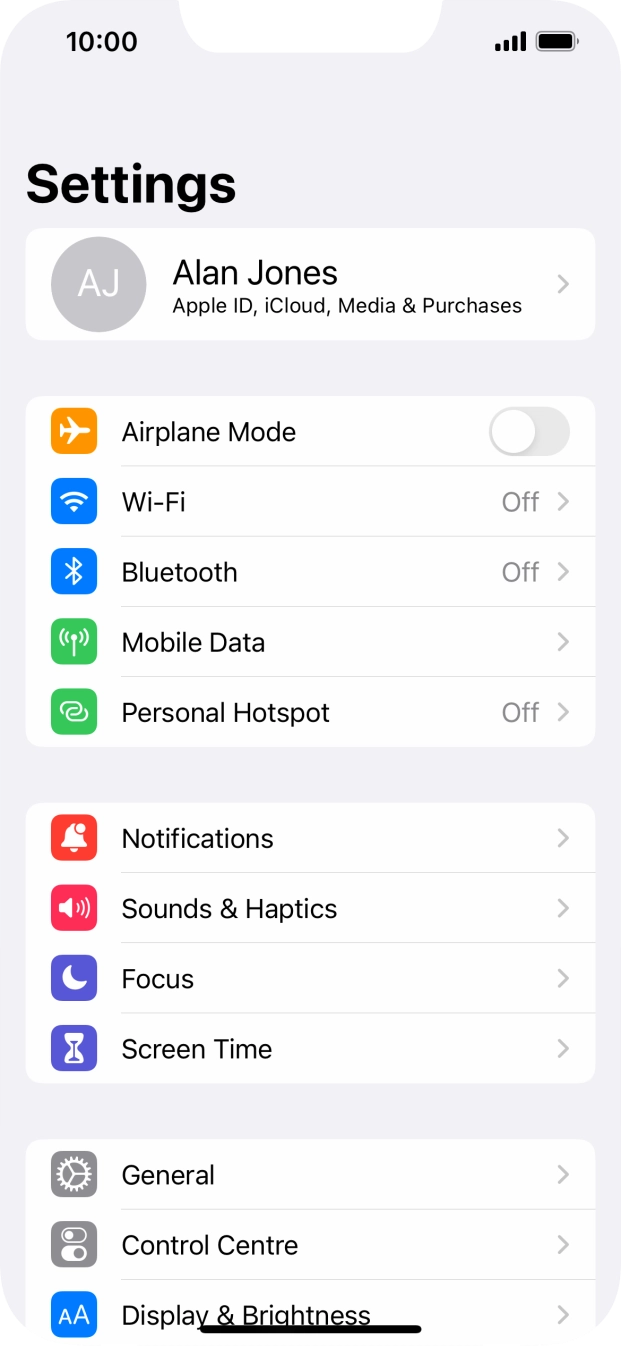
Task: Go to Sounds & Haptics
Action: pos(310,908)
